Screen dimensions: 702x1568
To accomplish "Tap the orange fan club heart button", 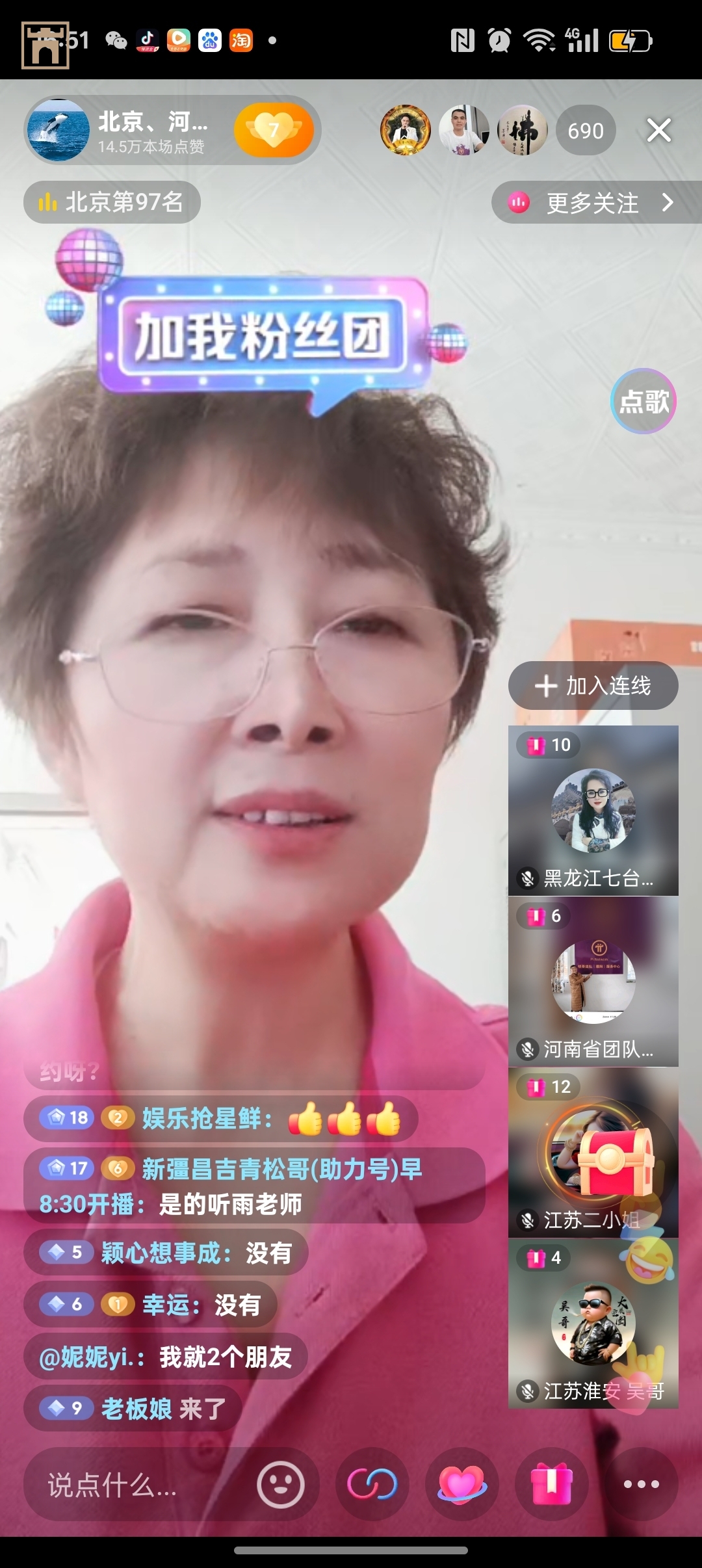I will 274,130.
